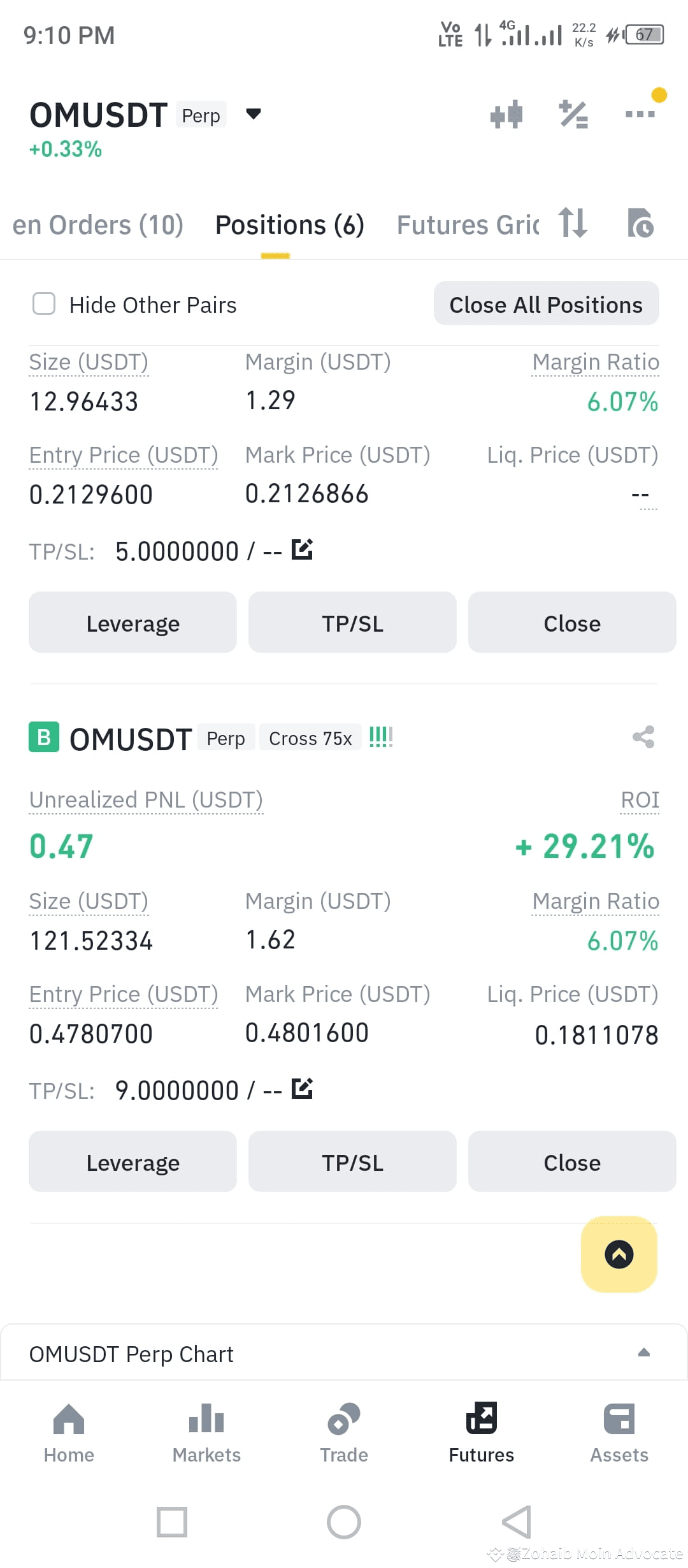Go back using the system back button

click(x=516, y=1522)
